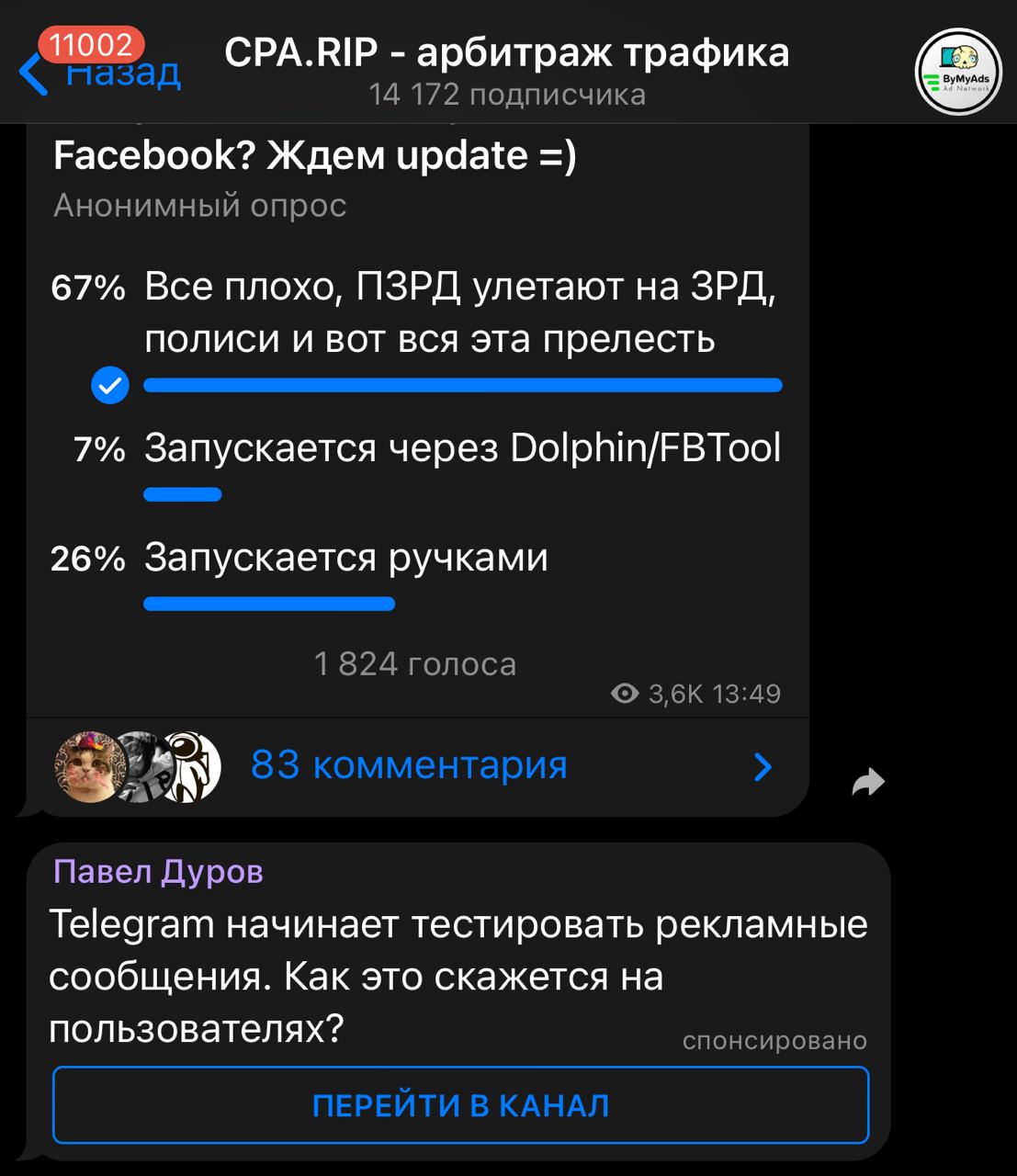The width and height of the screenshot is (1017, 1176).
Task: Open the 83 комментария thread
Action: 409,765
